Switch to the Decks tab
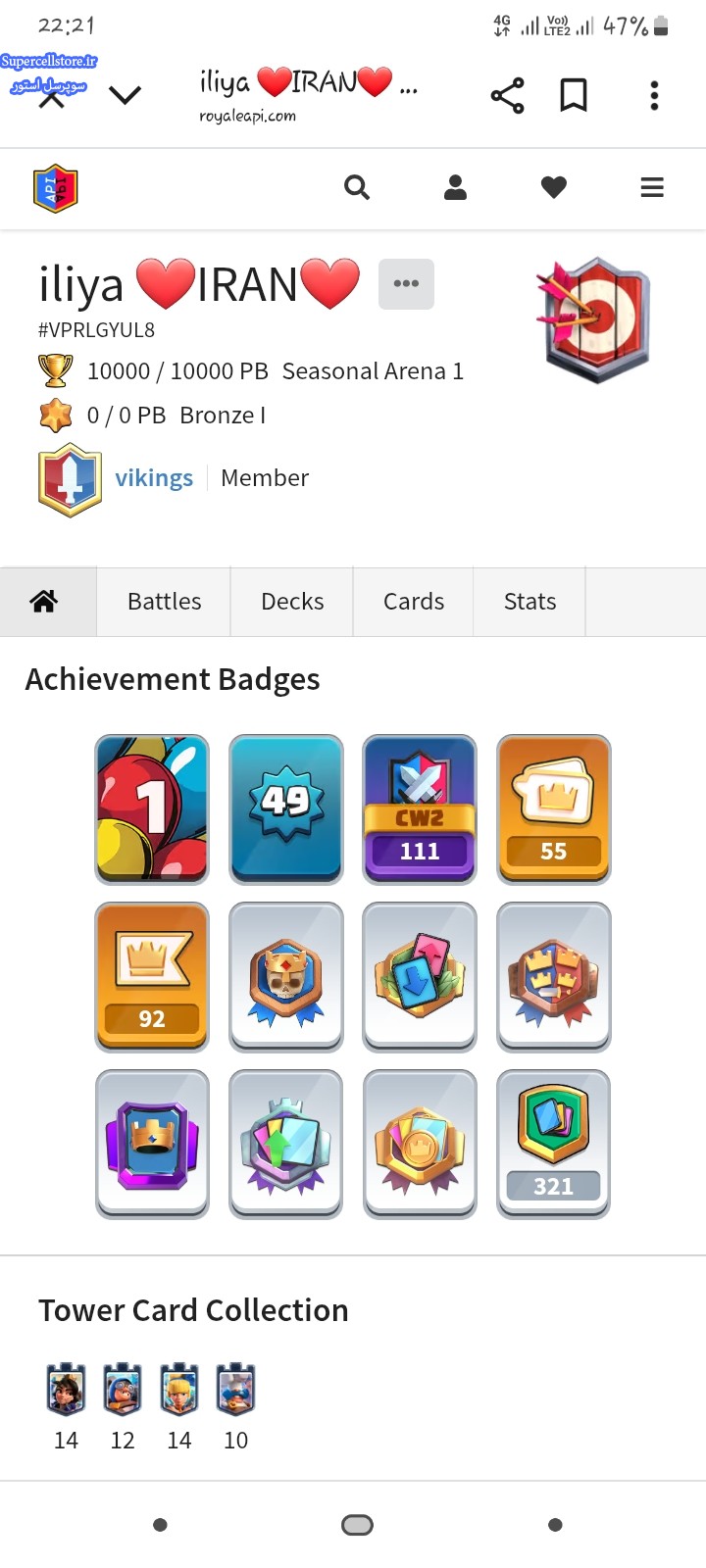Viewport: 706px width, 1568px height. 292,602
